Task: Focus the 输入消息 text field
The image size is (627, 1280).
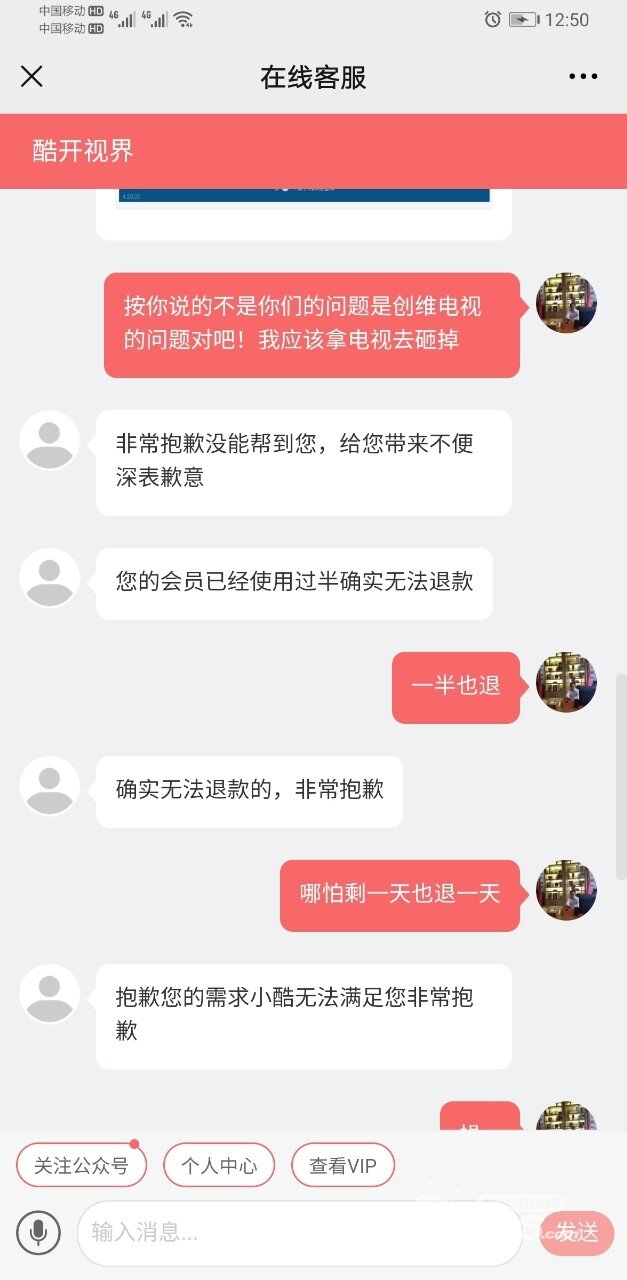Action: 300,1232
